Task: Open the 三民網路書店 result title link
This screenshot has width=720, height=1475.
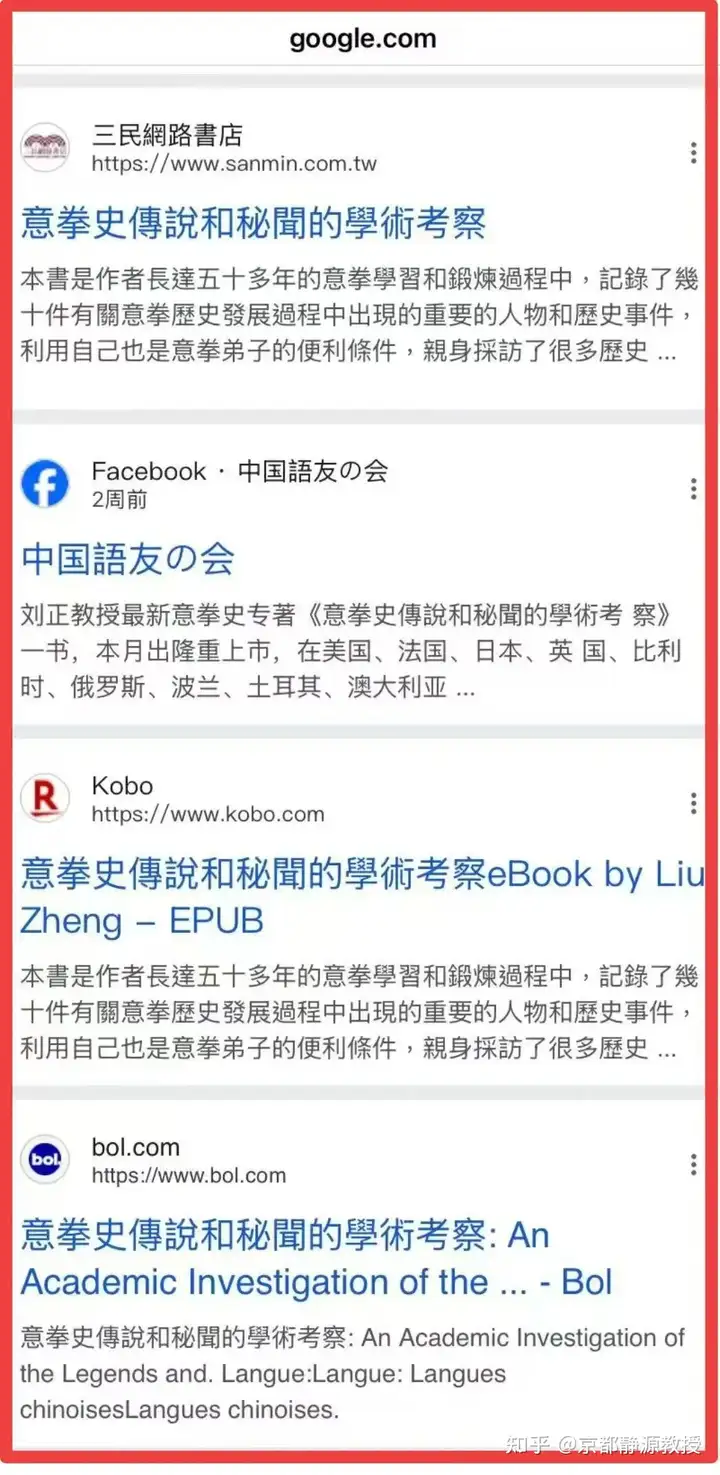Action: click(x=253, y=222)
